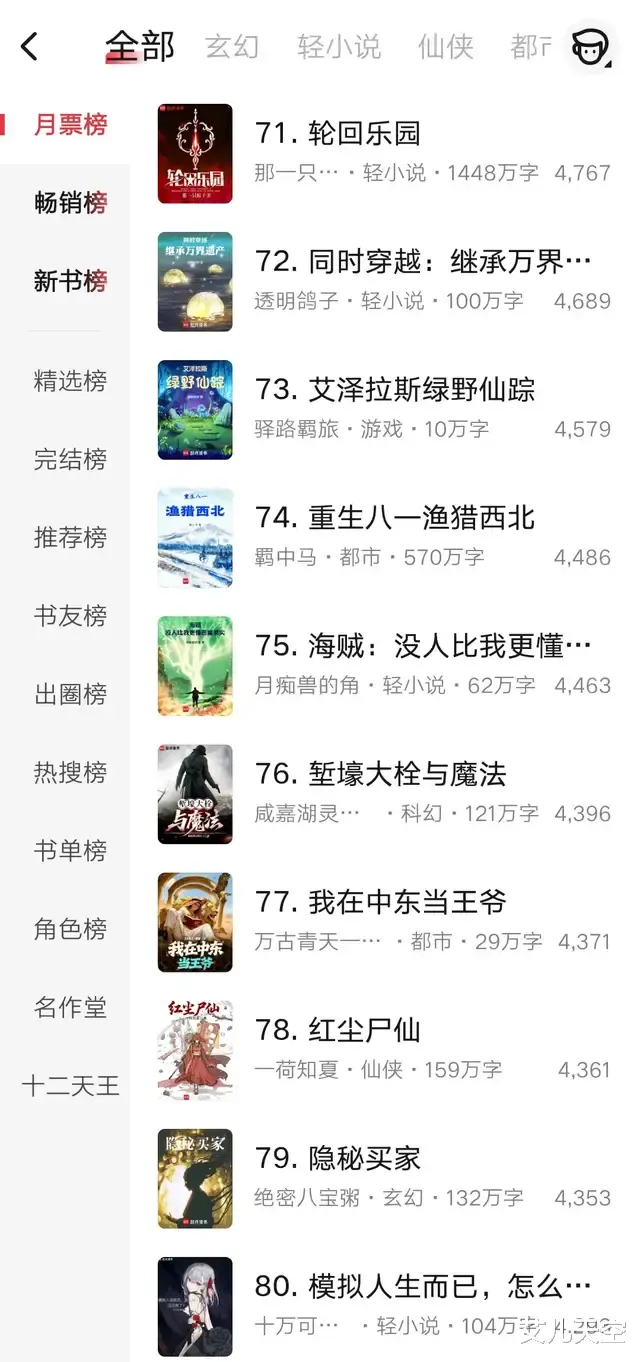This screenshot has width=640, height=1362.
Task: Go back using the top-left arrow
Action: [x=30, y=46]
